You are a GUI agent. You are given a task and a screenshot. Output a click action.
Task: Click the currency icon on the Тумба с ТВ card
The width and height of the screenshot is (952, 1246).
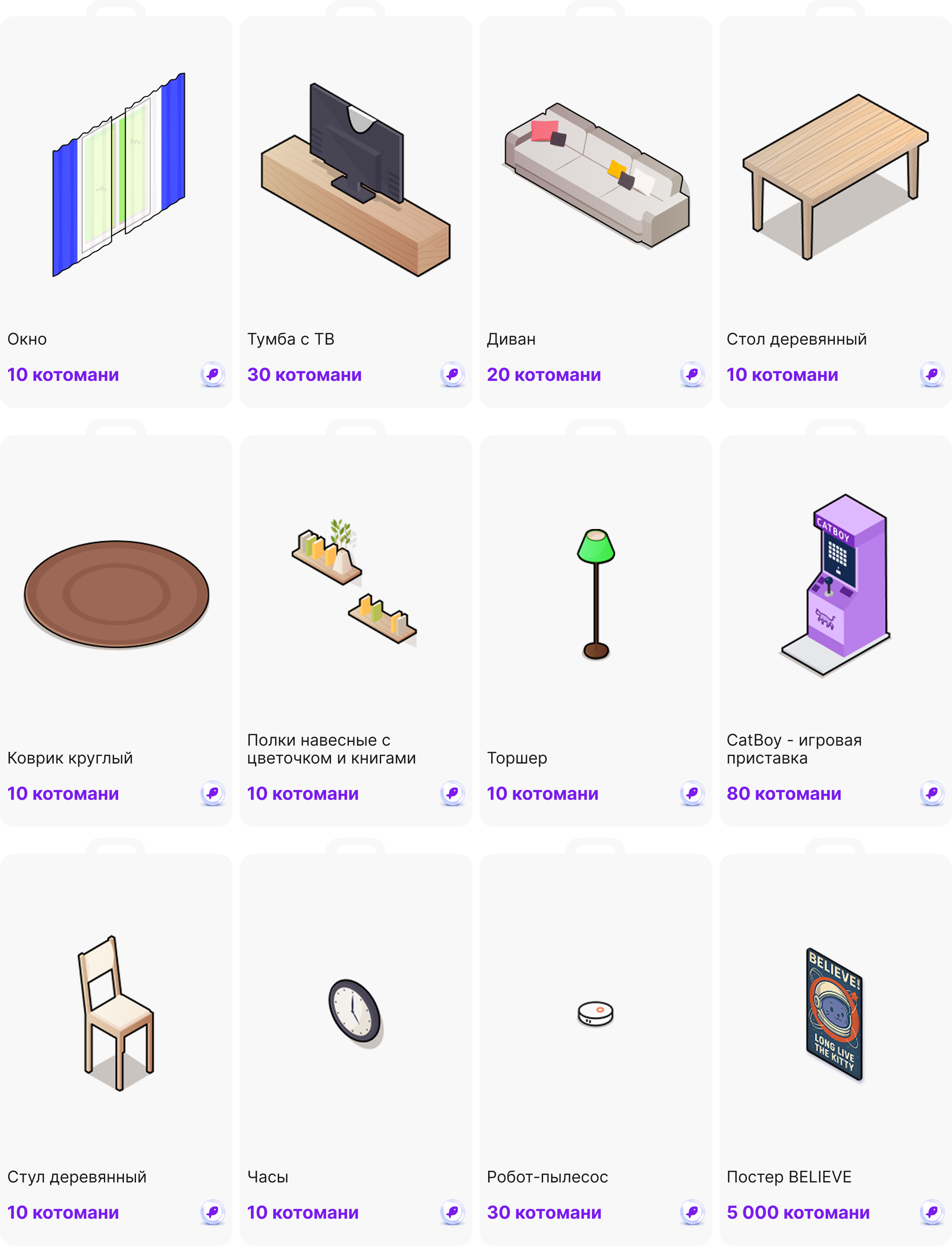[x=452, y=374]
